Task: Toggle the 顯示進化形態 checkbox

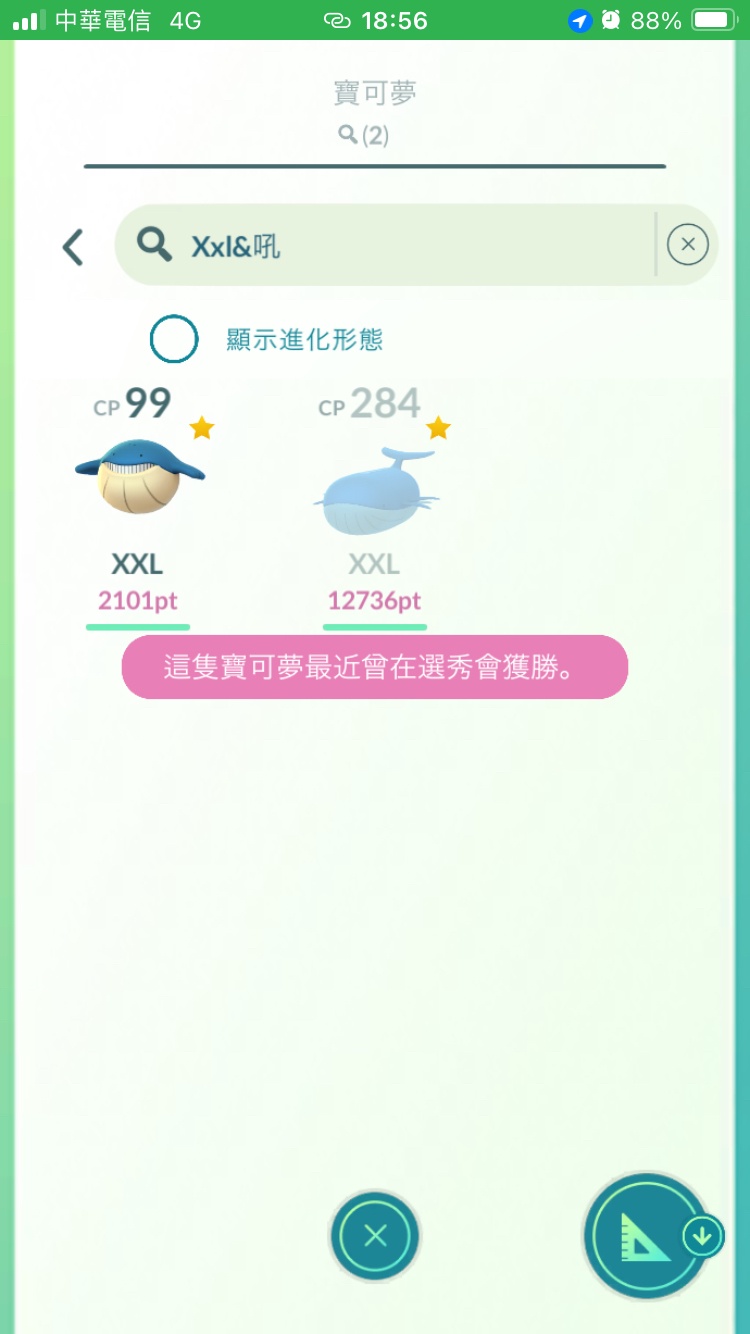Action: pyautogui.click(x=174, y=340)
